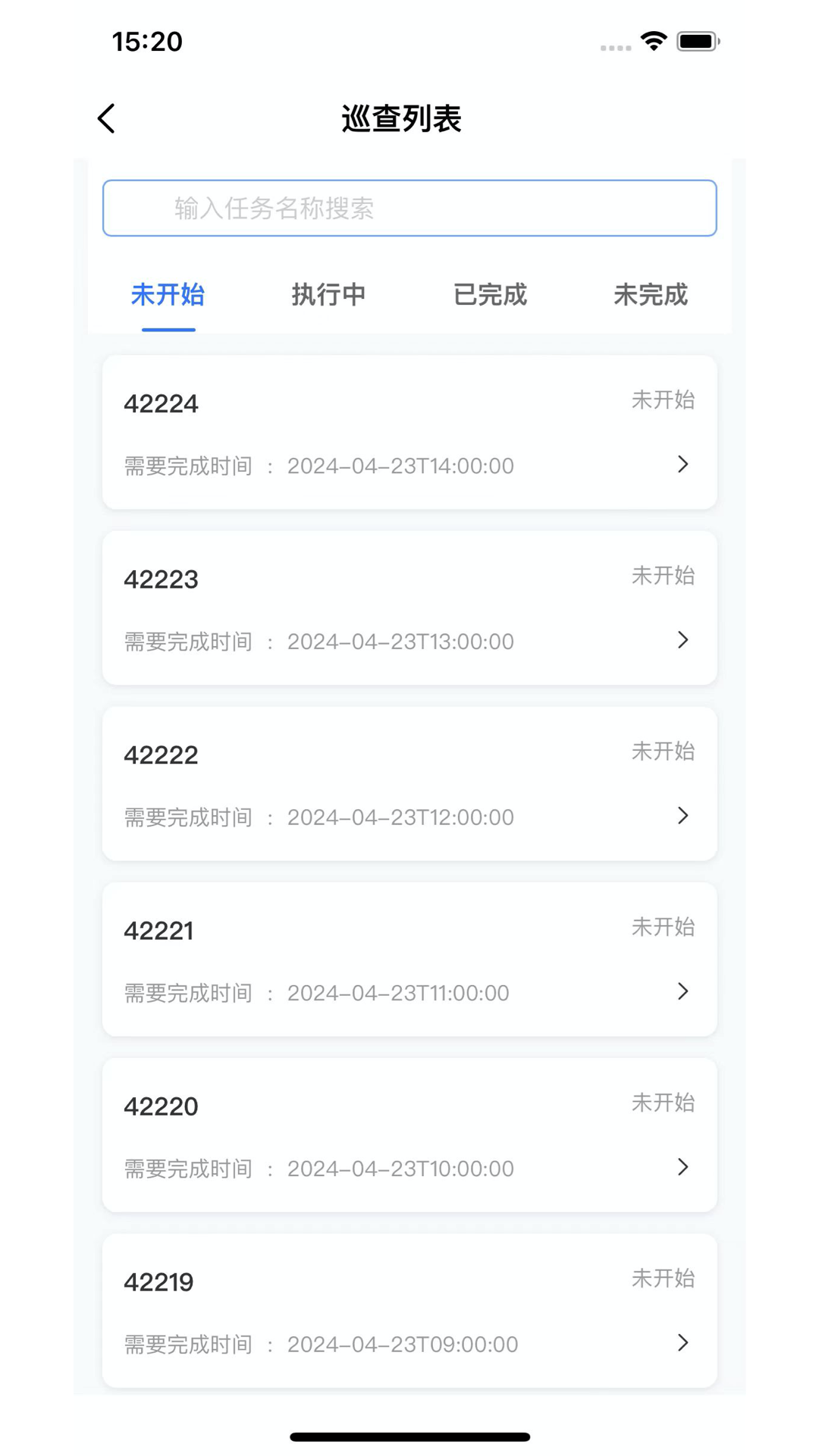Open inspection task 42224

pos(409,432)
